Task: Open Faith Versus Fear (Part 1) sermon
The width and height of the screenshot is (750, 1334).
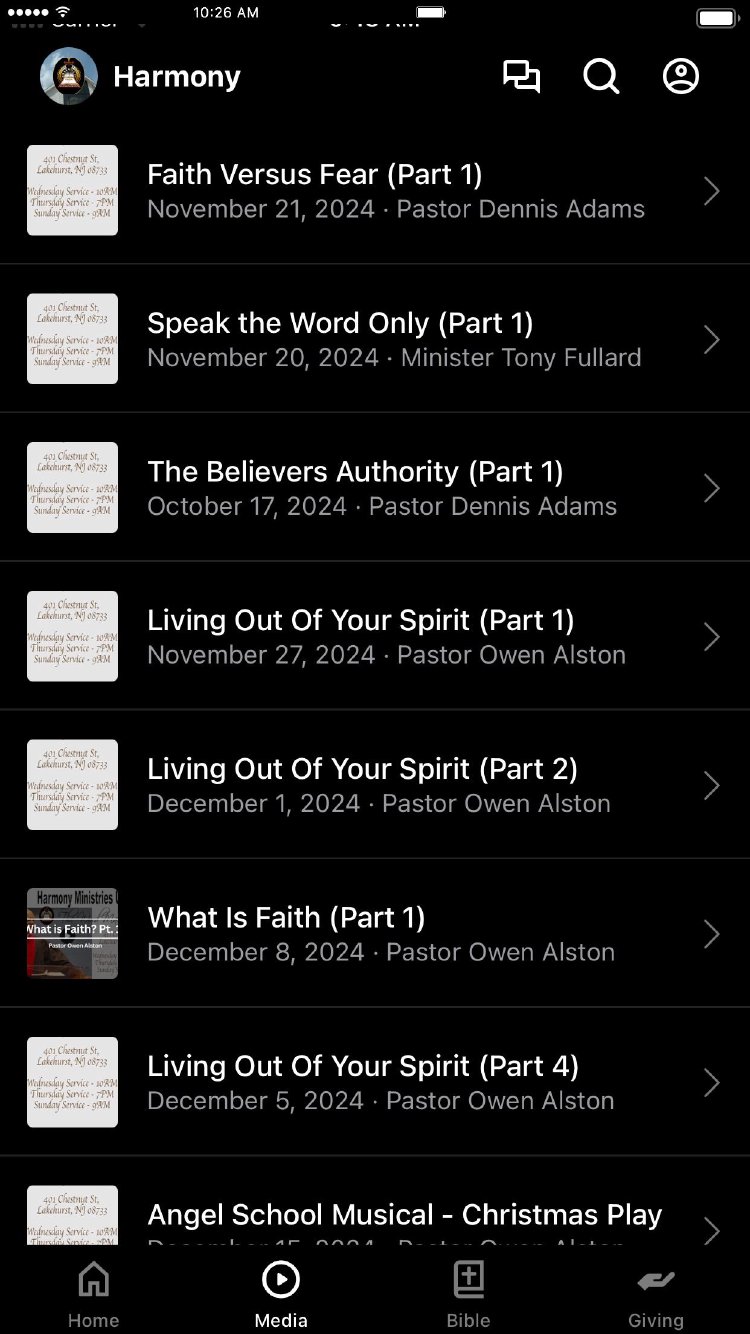Action: tap(375, 191)
